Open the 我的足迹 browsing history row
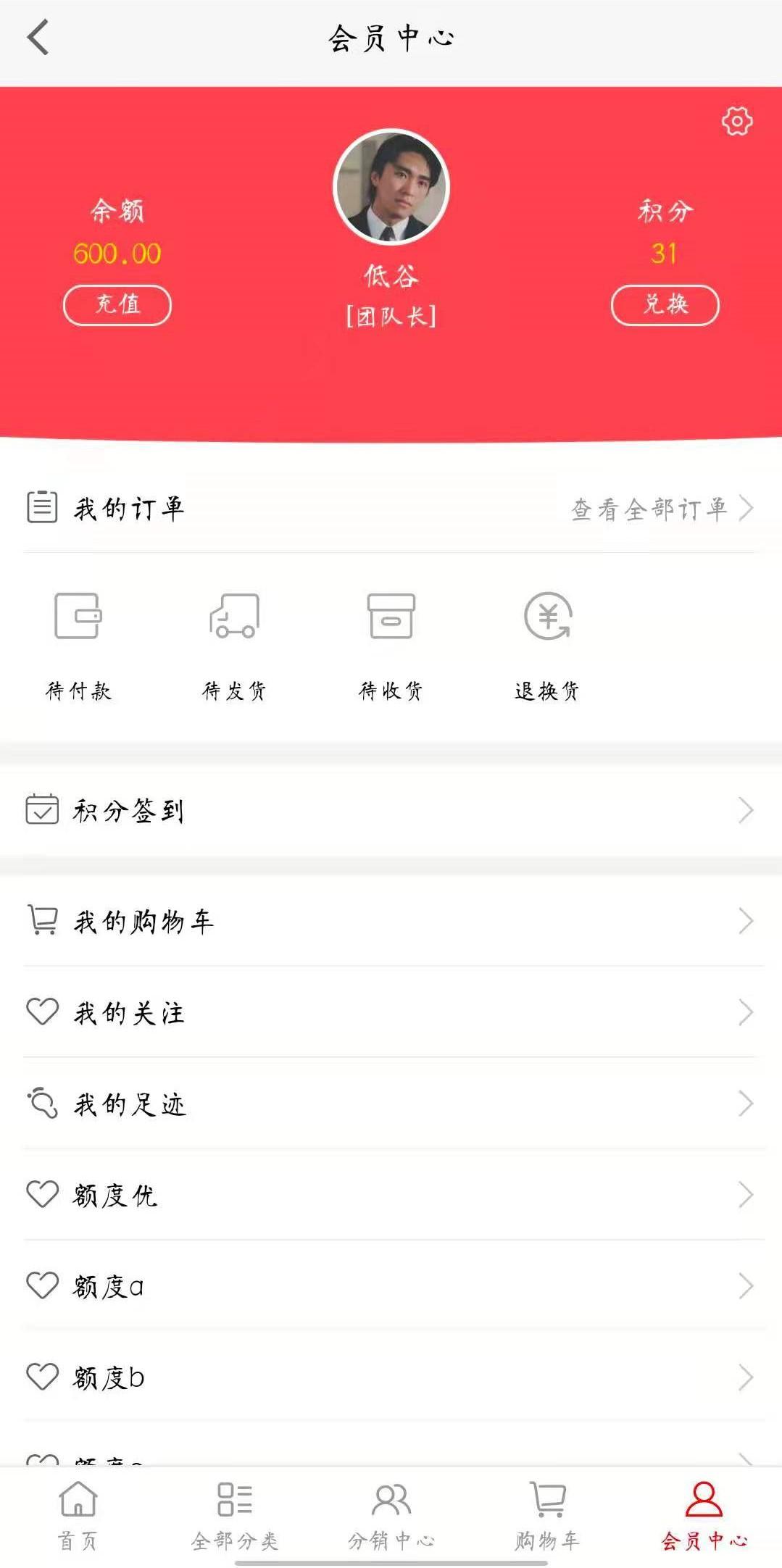The image size is (782, 1568). click(391, 1104)
